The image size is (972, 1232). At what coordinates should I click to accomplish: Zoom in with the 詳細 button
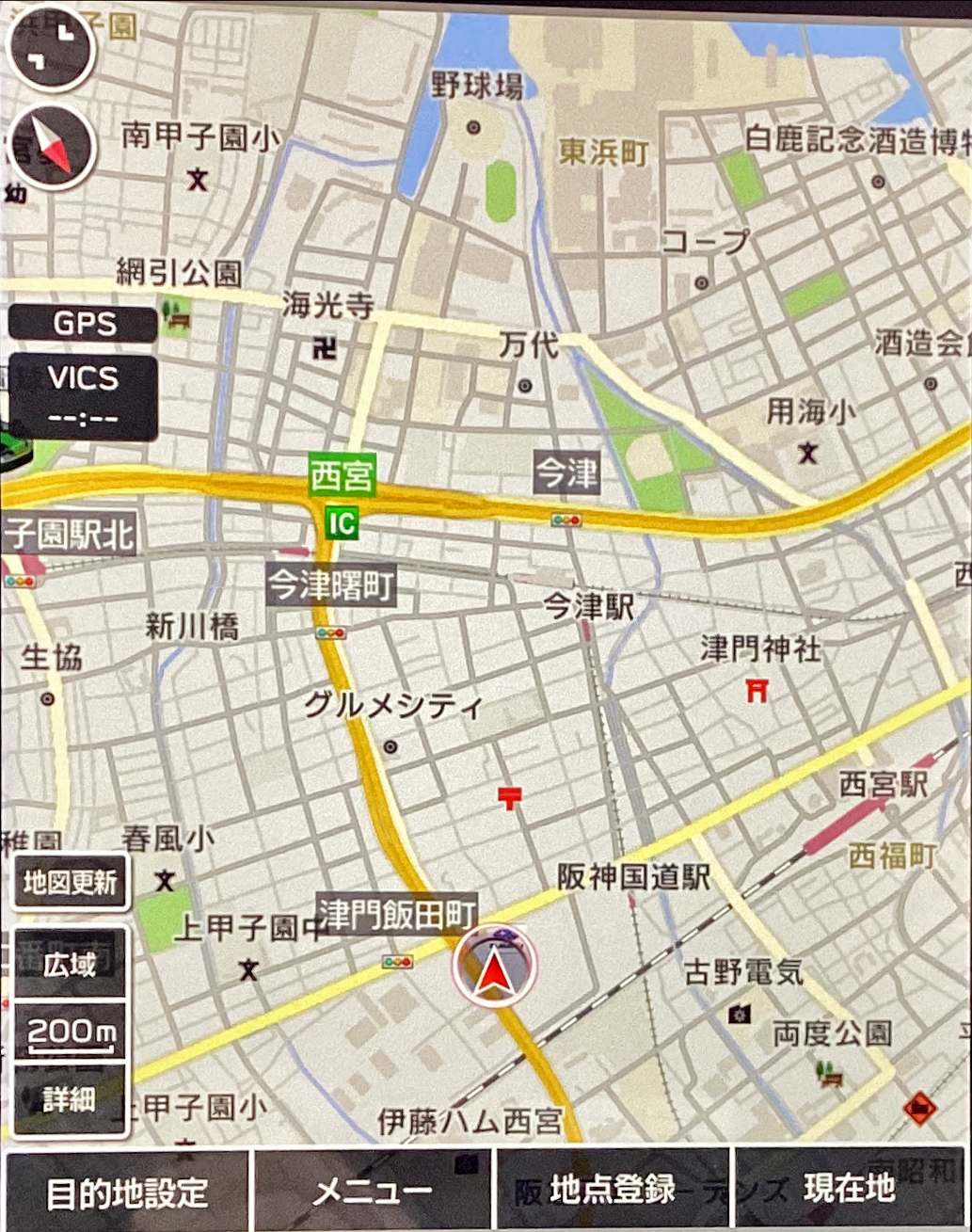[x=70, y=1099]
